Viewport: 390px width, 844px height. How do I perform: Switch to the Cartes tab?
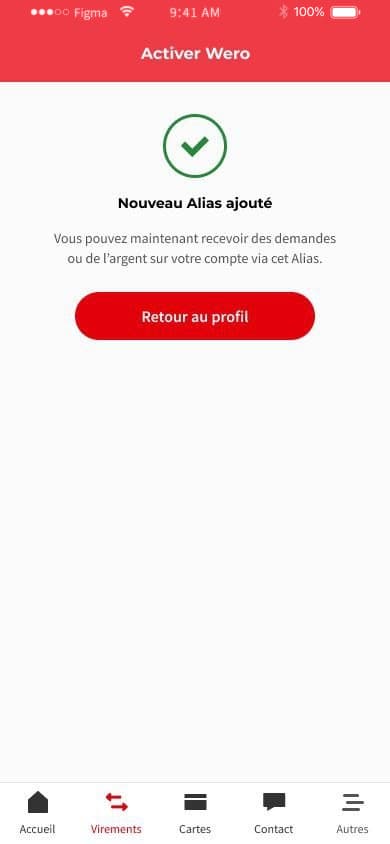[195, 813]
